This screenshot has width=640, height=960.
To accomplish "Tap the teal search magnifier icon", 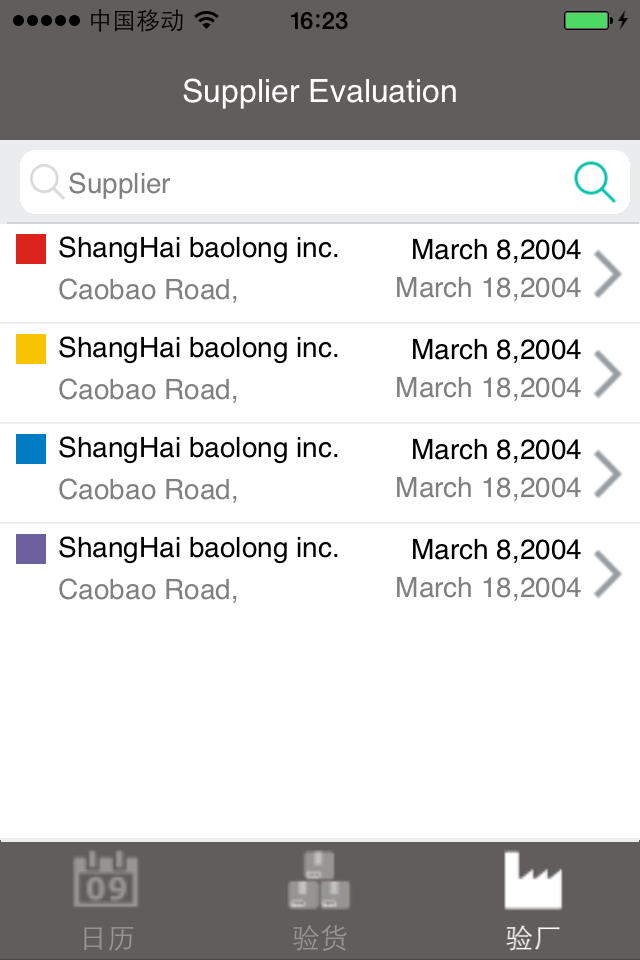I will point(595,182).
